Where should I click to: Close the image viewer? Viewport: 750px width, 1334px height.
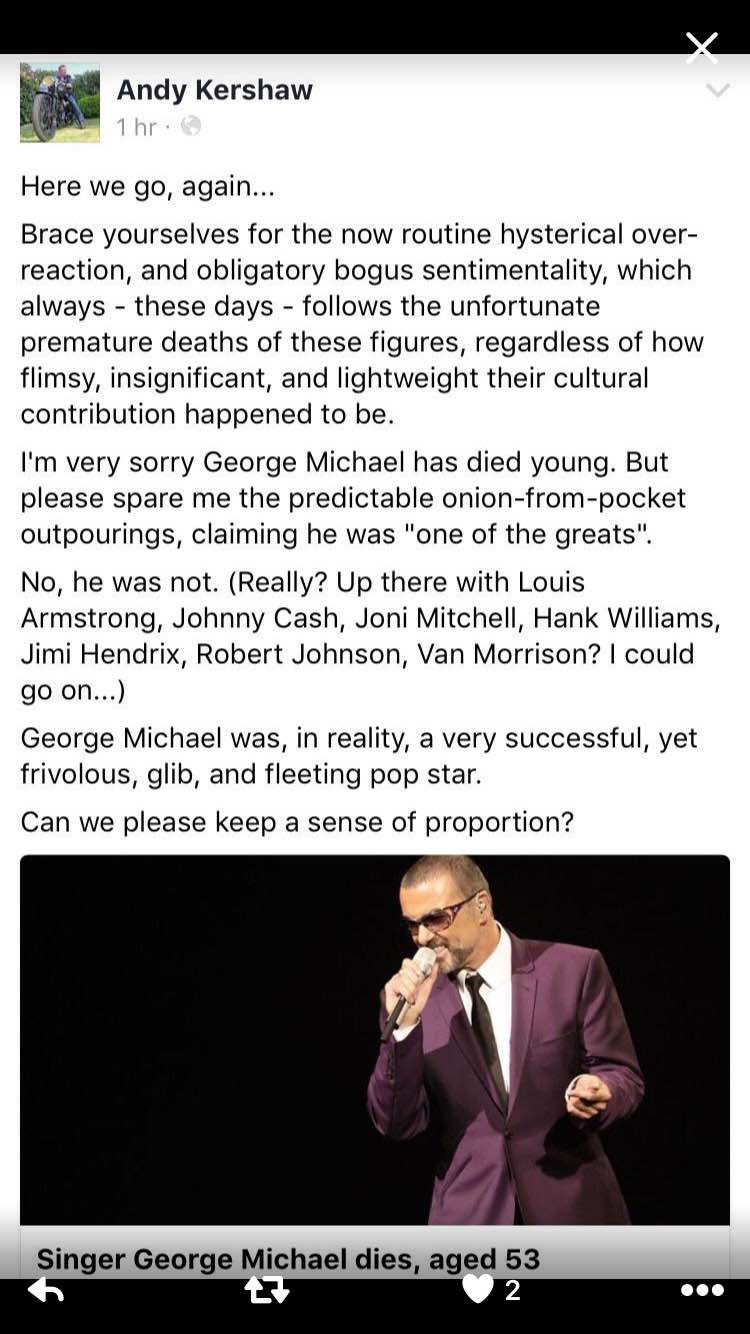click(x=701, y=46)
